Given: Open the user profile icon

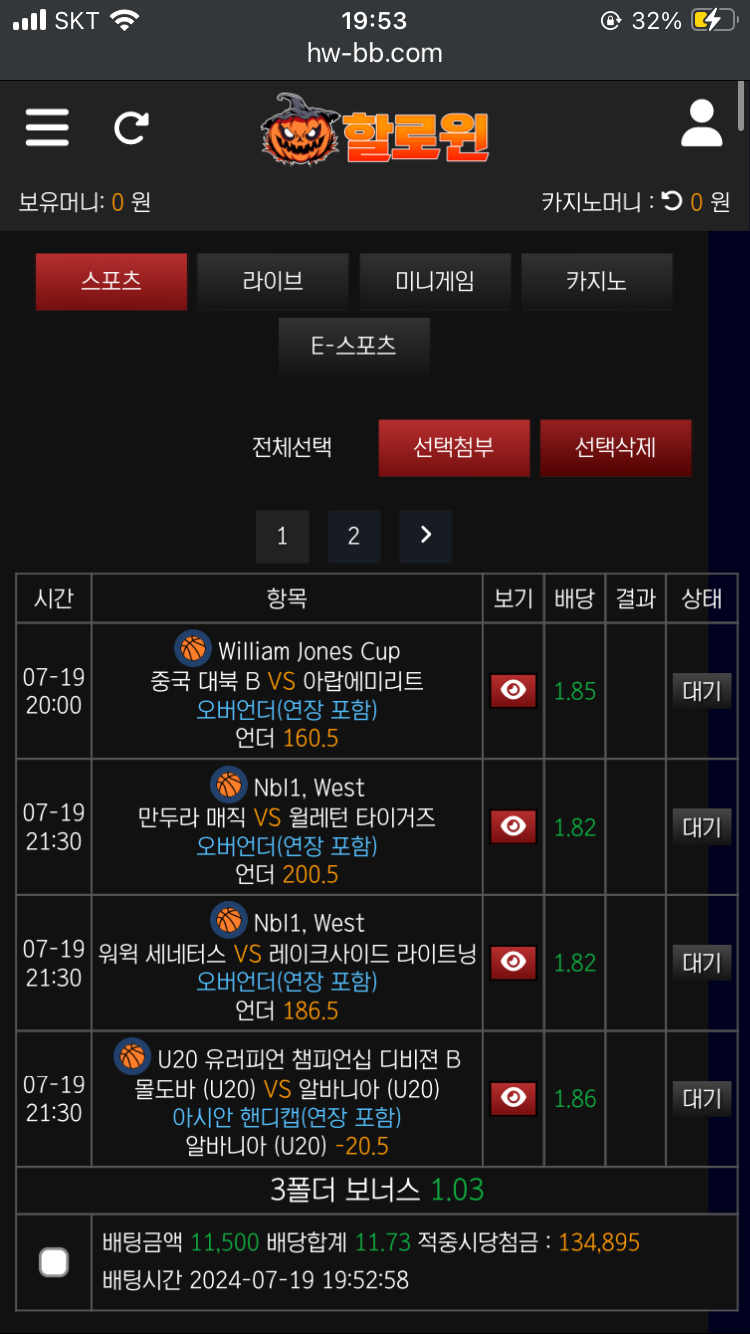Looking at the screenshot, I should click(x=701, y=125).
